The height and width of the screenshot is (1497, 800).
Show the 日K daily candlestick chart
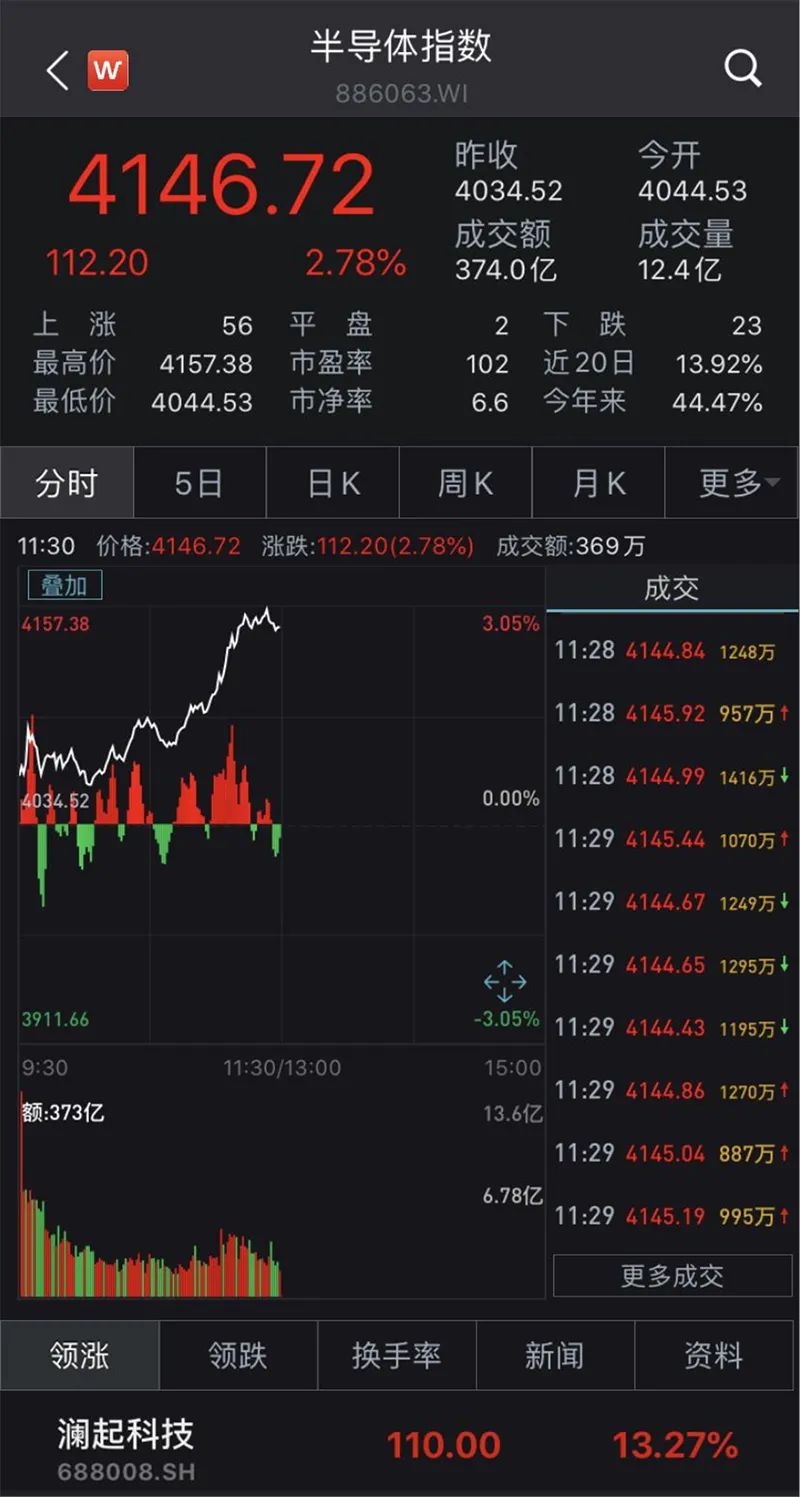pos(333,484)
